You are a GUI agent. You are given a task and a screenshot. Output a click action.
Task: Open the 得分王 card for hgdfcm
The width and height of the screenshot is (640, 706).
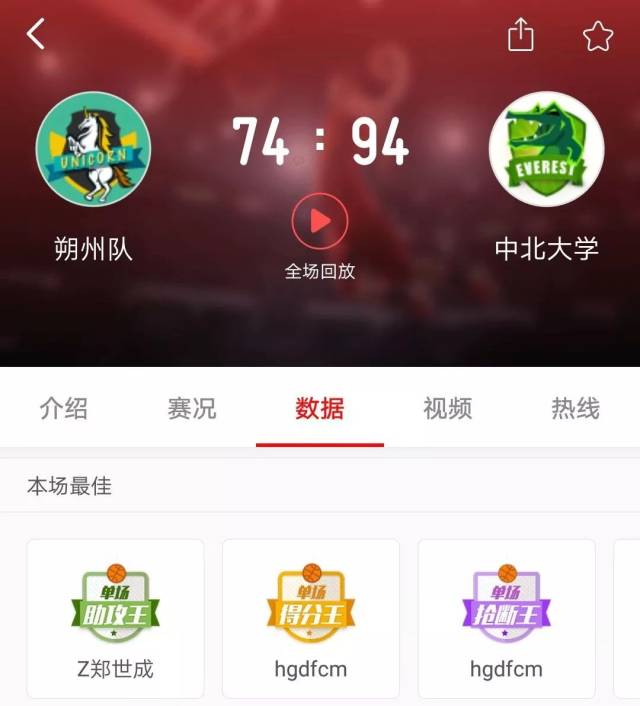310,618
